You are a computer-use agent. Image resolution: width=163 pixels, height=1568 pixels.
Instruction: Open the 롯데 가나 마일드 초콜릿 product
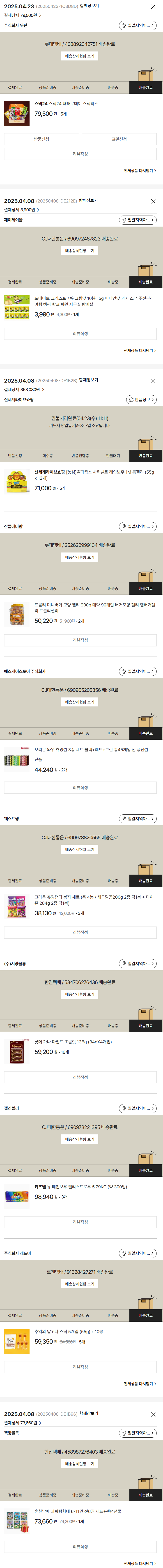point(73,1042)
